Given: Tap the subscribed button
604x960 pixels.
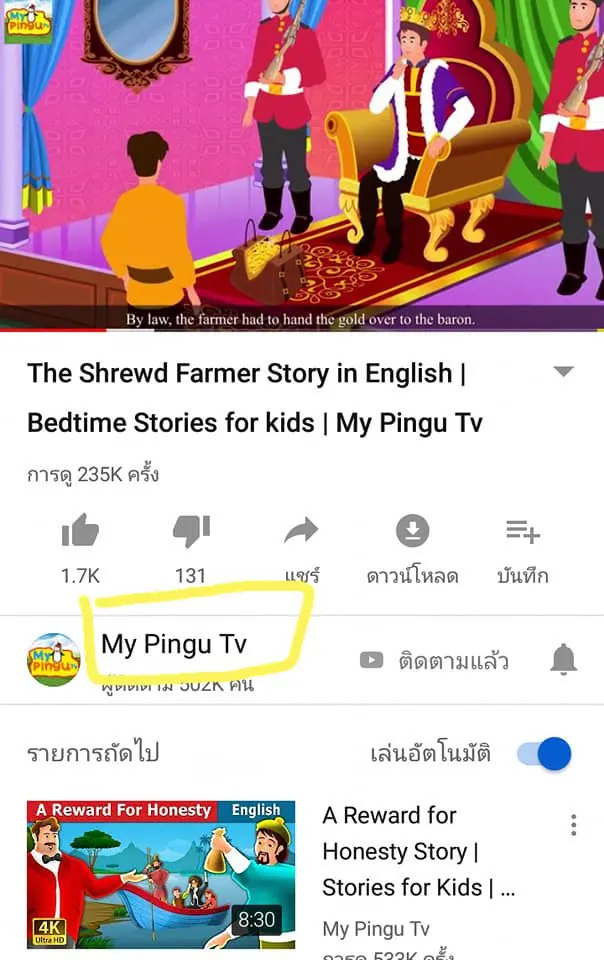Looking at the screenshot, I should [434, 660].
